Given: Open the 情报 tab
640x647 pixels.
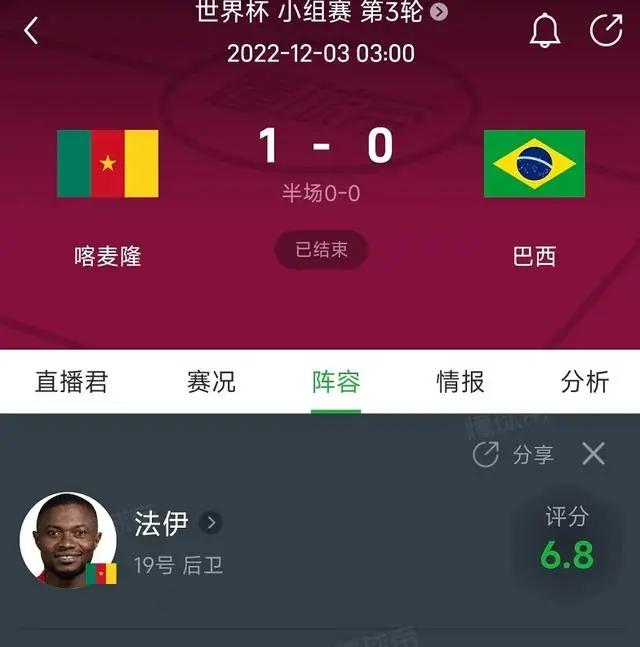Looking at the screenshot, I should coord(460,381).
